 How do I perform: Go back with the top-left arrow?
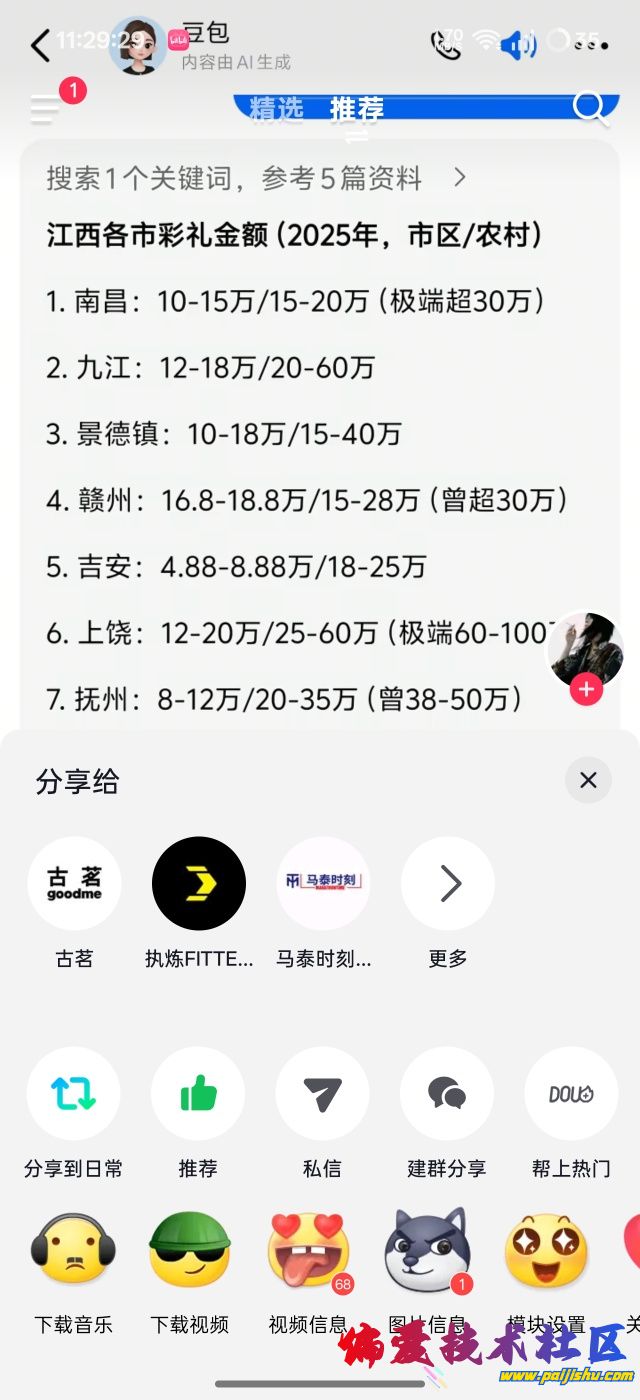point(40,46)
